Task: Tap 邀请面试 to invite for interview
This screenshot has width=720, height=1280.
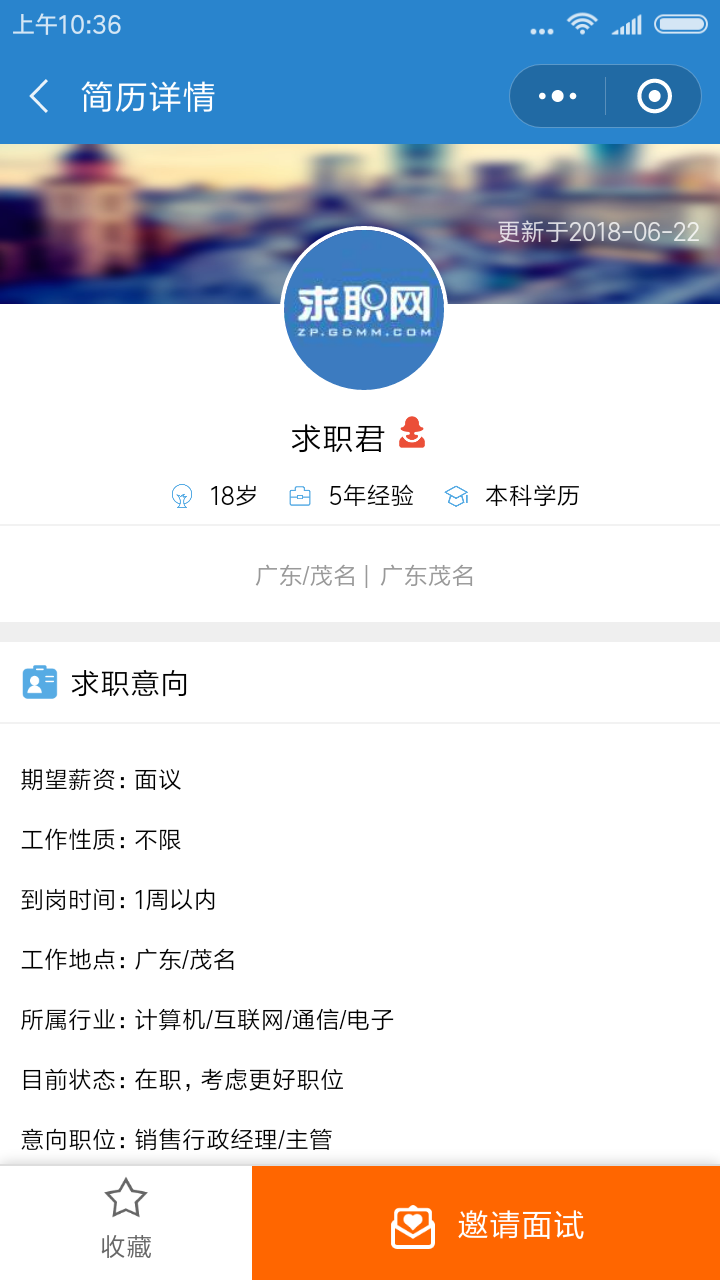Action: click(x=486, y=1224)
